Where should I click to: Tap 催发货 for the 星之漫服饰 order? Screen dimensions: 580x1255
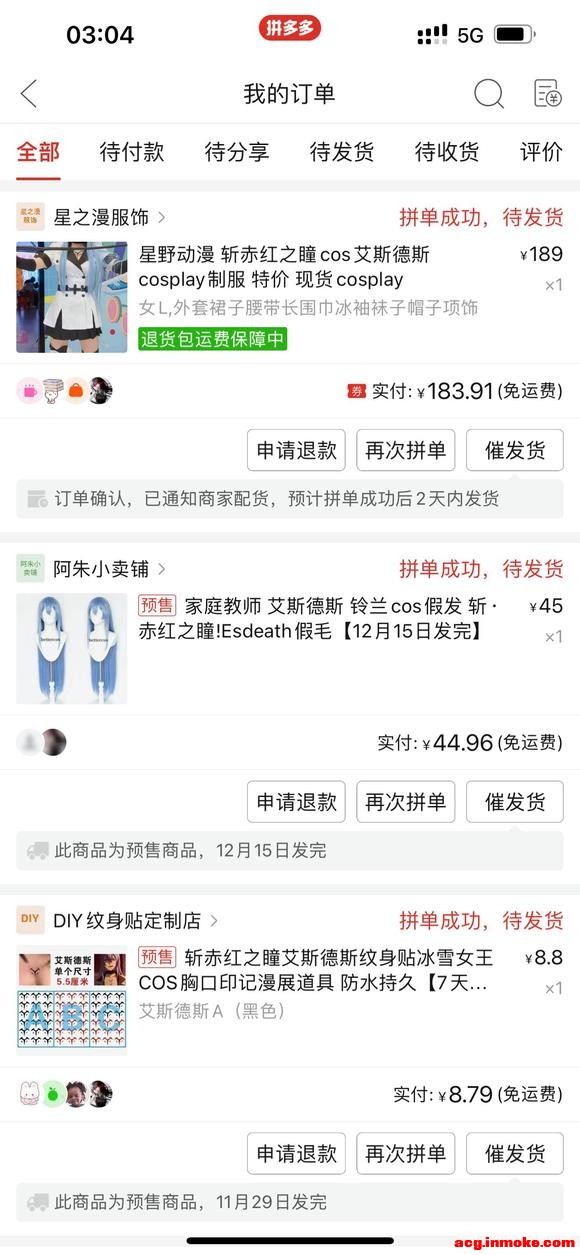[x=515, y=450]
